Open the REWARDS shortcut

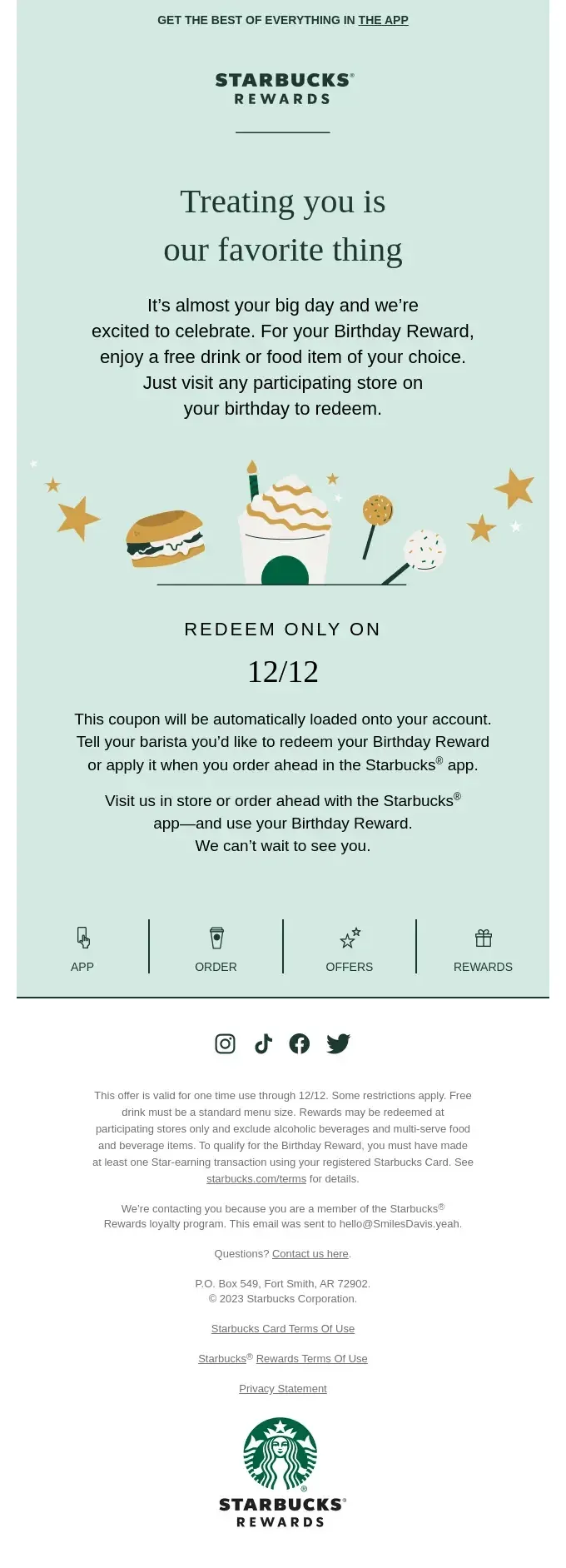[x=483, y=948]
